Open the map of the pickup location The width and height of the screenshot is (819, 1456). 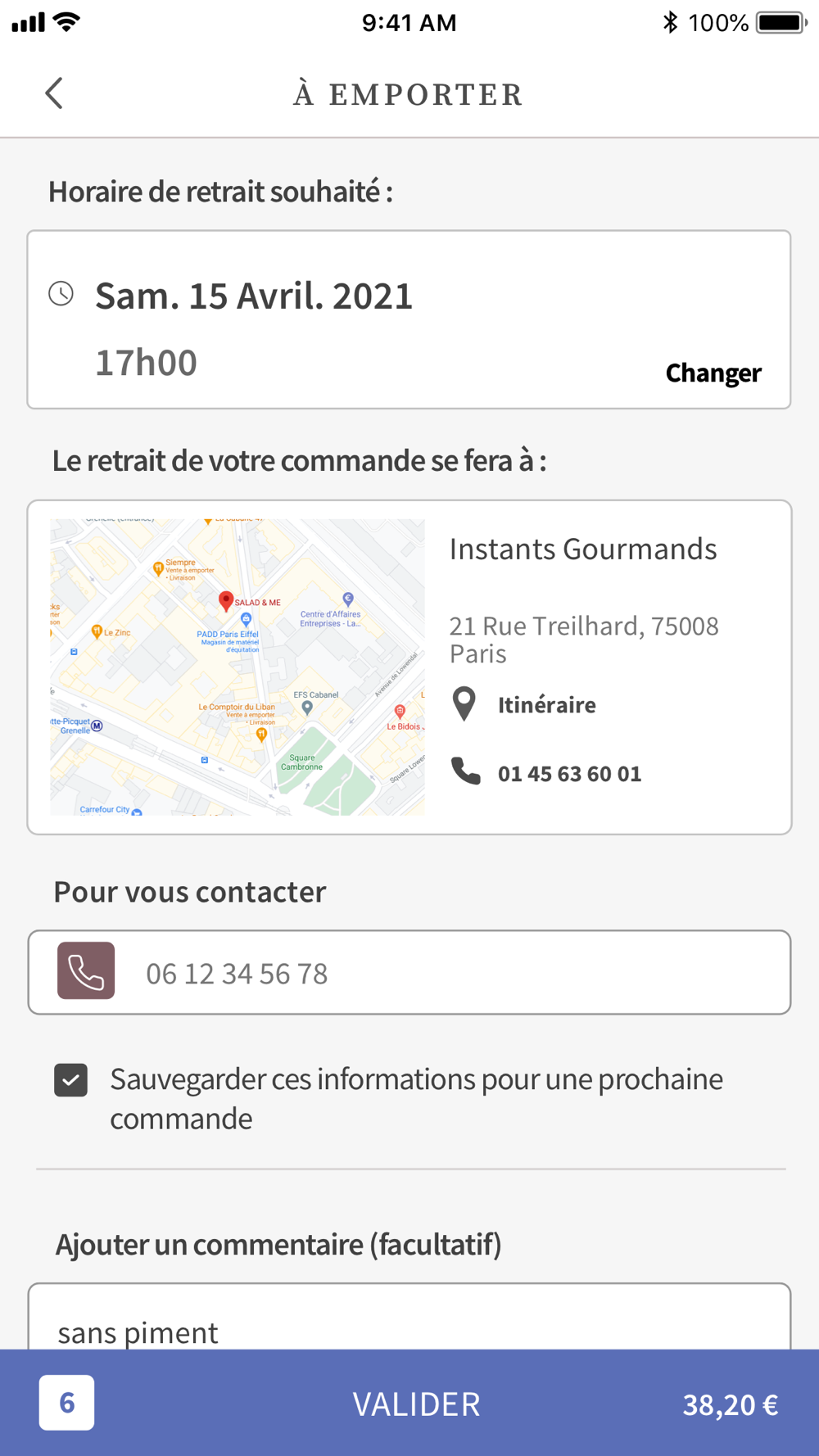coord(238,667)
